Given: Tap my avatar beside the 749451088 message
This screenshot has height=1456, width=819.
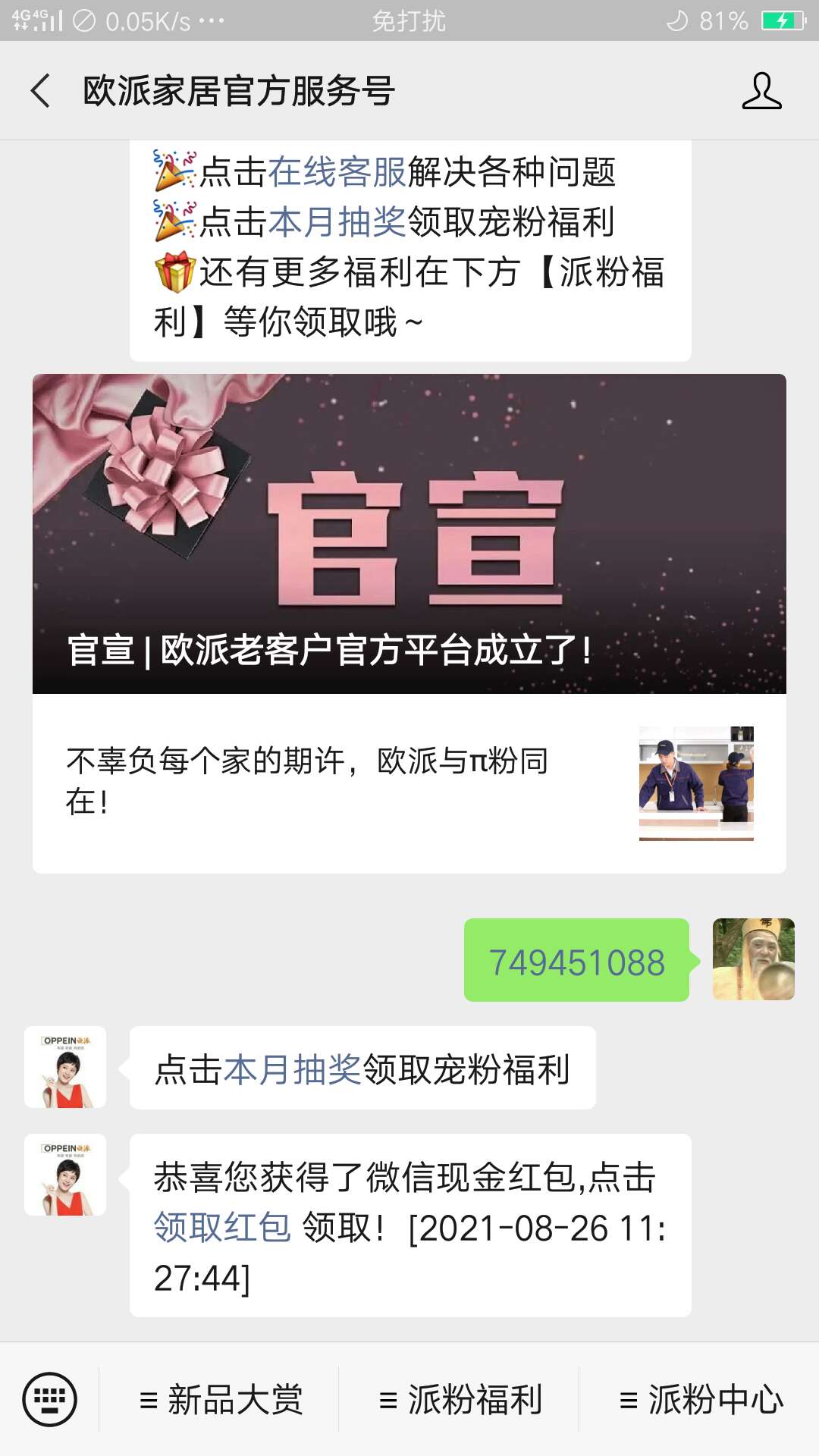Looking at the screenshot, I should (x=754, y=959).
